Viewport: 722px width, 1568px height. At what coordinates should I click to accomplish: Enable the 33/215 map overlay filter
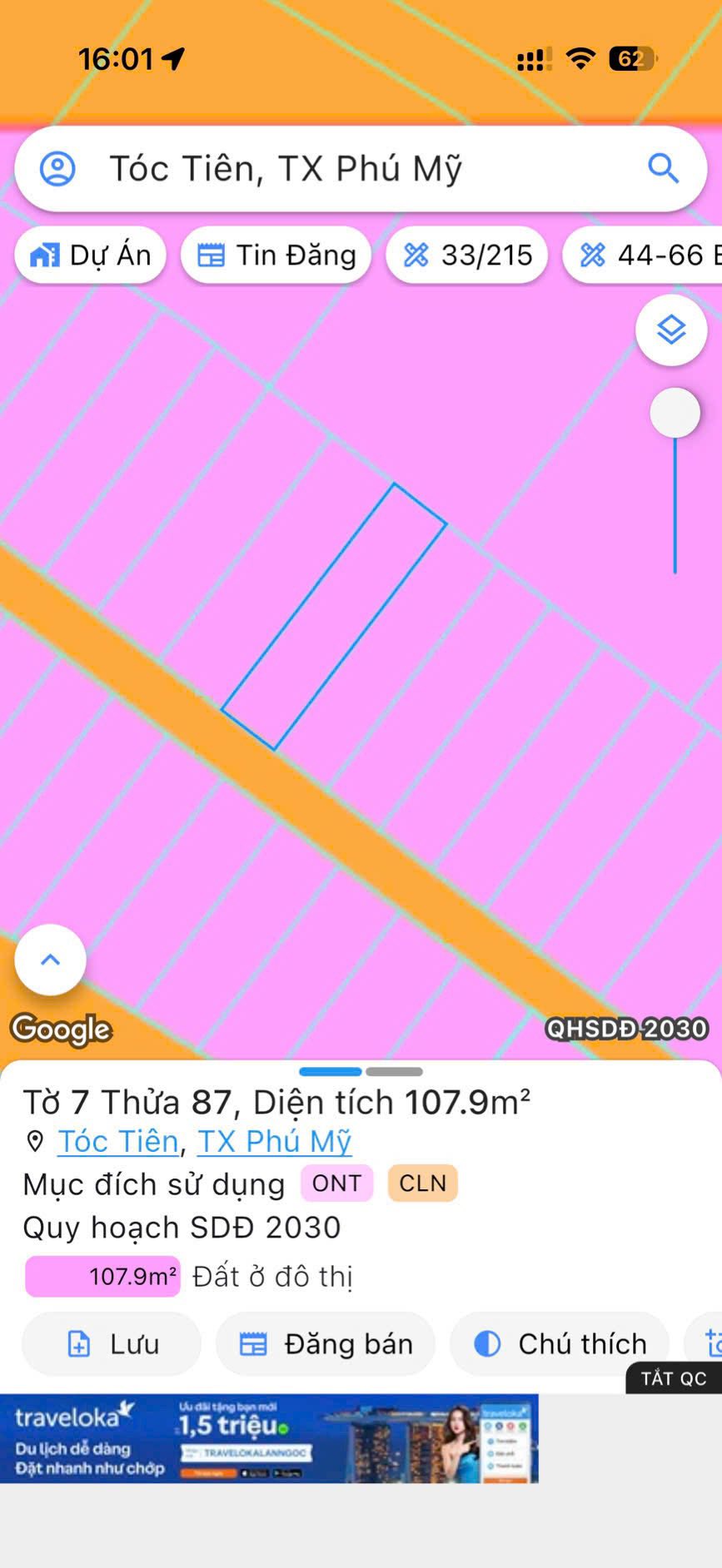click(x=466, y=255)
